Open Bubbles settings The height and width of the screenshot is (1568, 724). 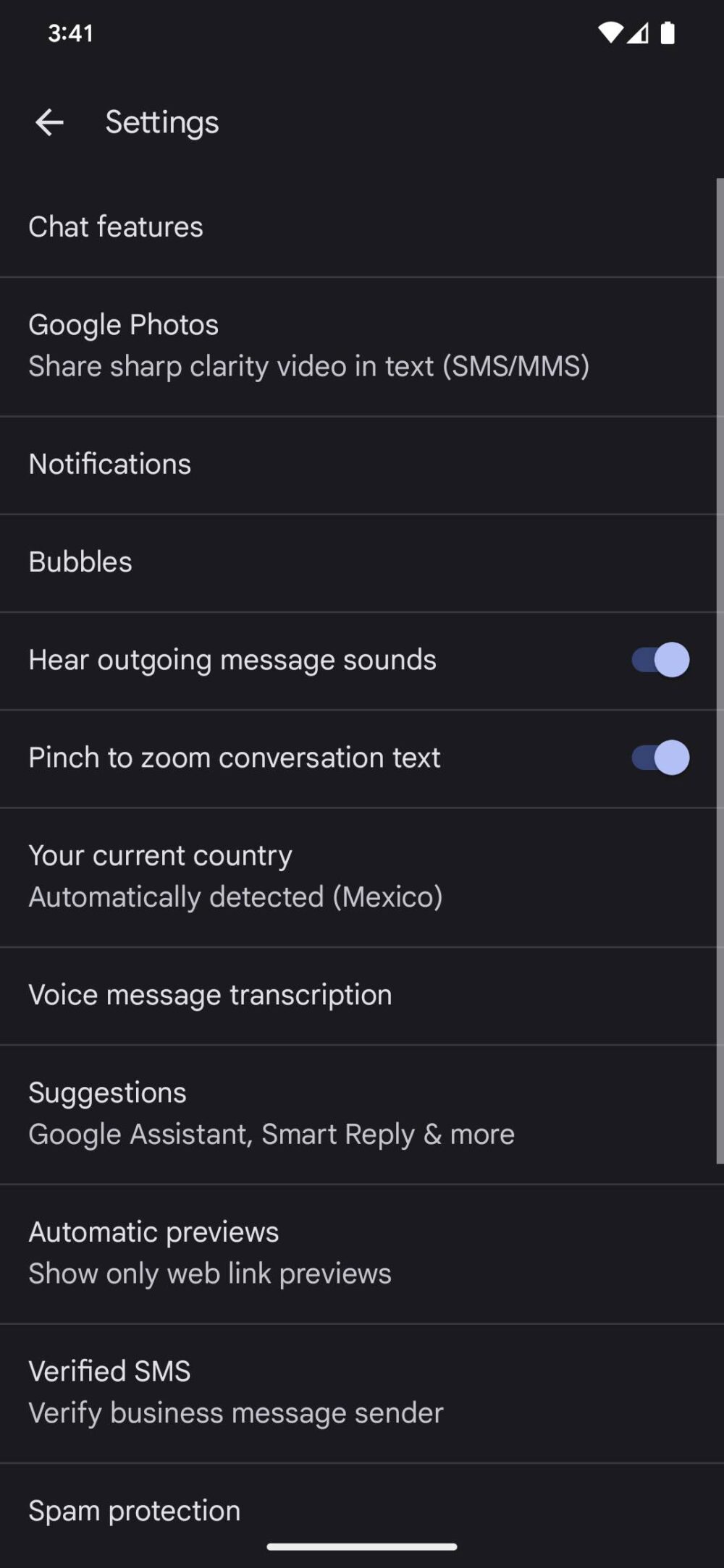pyautogui.click(x=80, y=562)
